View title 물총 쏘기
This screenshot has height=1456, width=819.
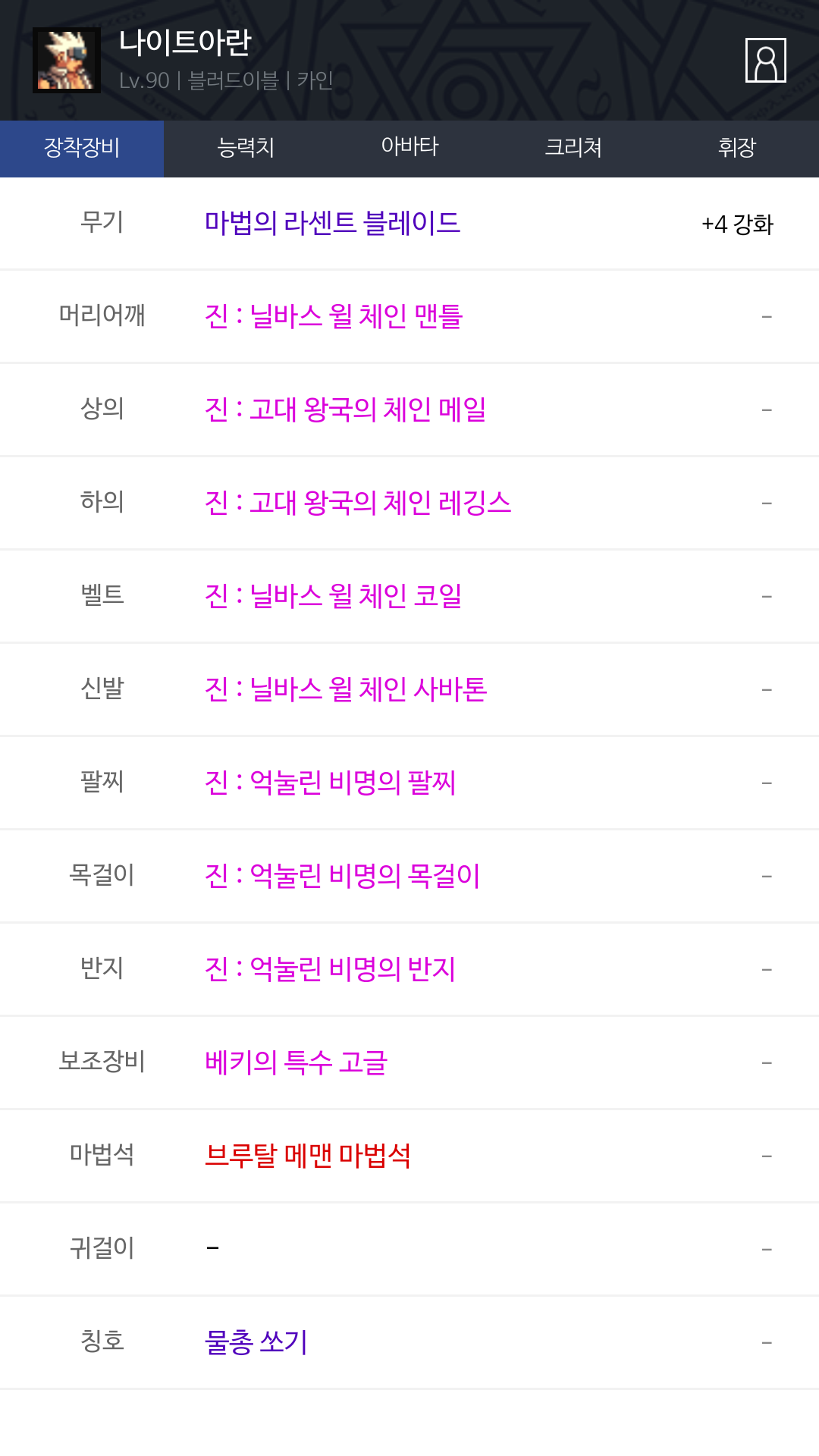256,1342
